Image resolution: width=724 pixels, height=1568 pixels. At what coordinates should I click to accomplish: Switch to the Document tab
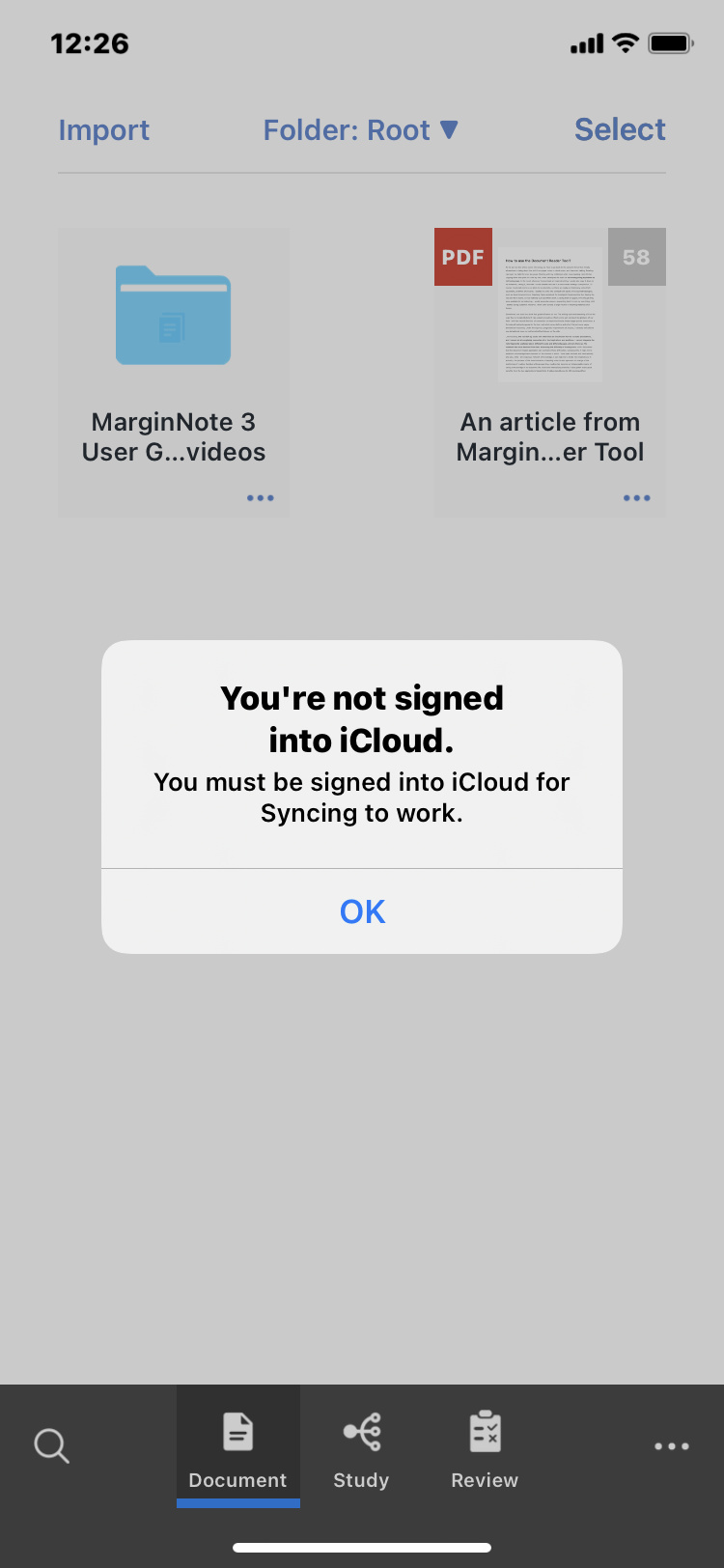pos(238,1446)
